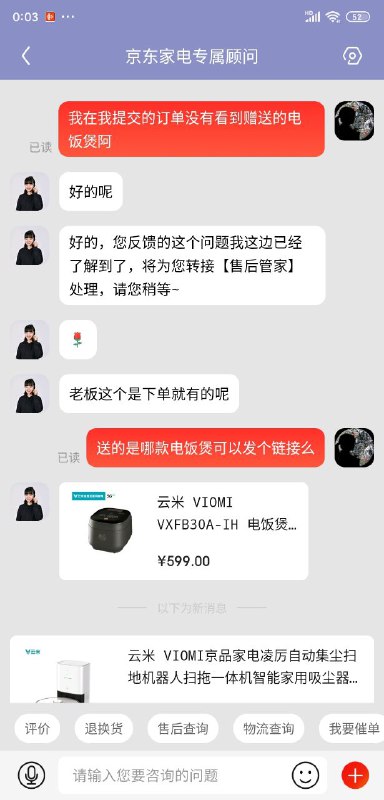Open 物流查询 quick option
The height and width of the screenshot is (800, 384).
coord(268,729)
